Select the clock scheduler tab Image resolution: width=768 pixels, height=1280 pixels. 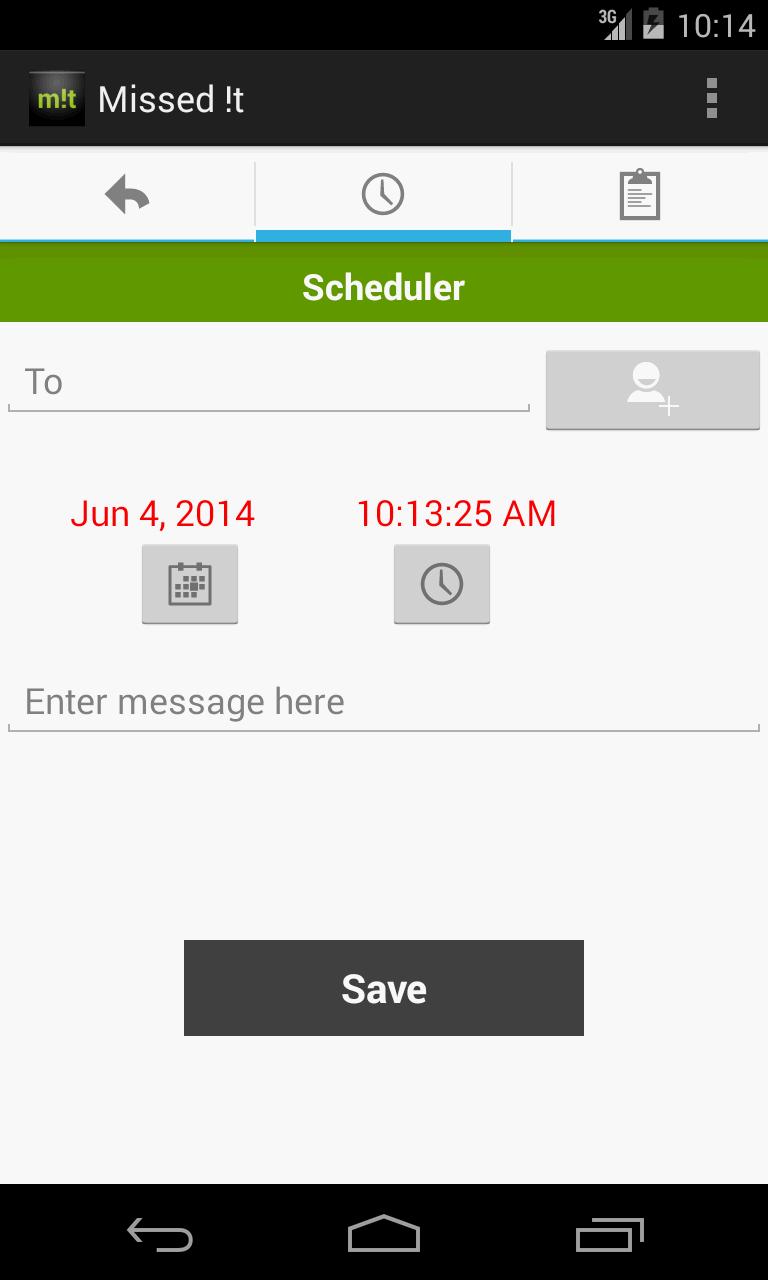click(383, 195)
